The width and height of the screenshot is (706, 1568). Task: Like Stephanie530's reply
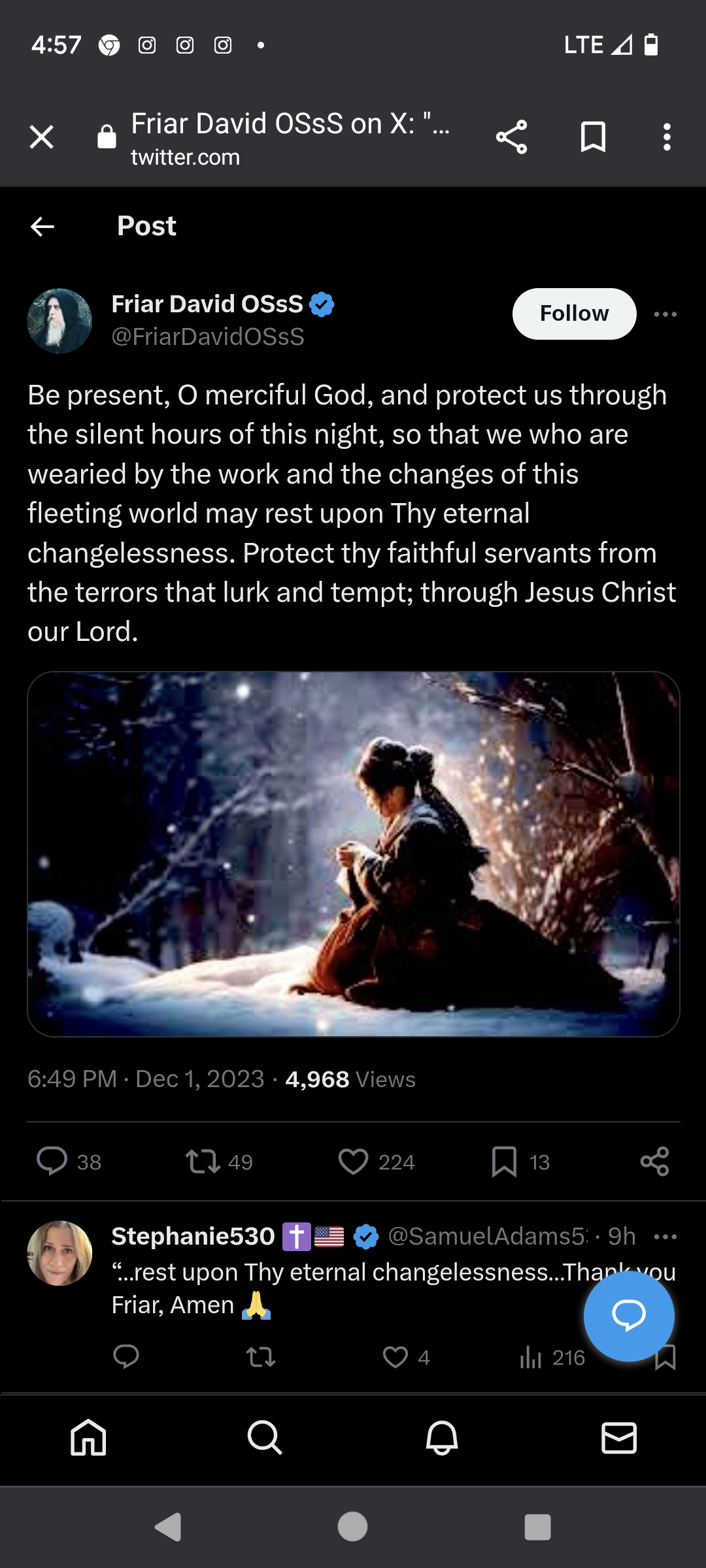[x=395, y=1357]
